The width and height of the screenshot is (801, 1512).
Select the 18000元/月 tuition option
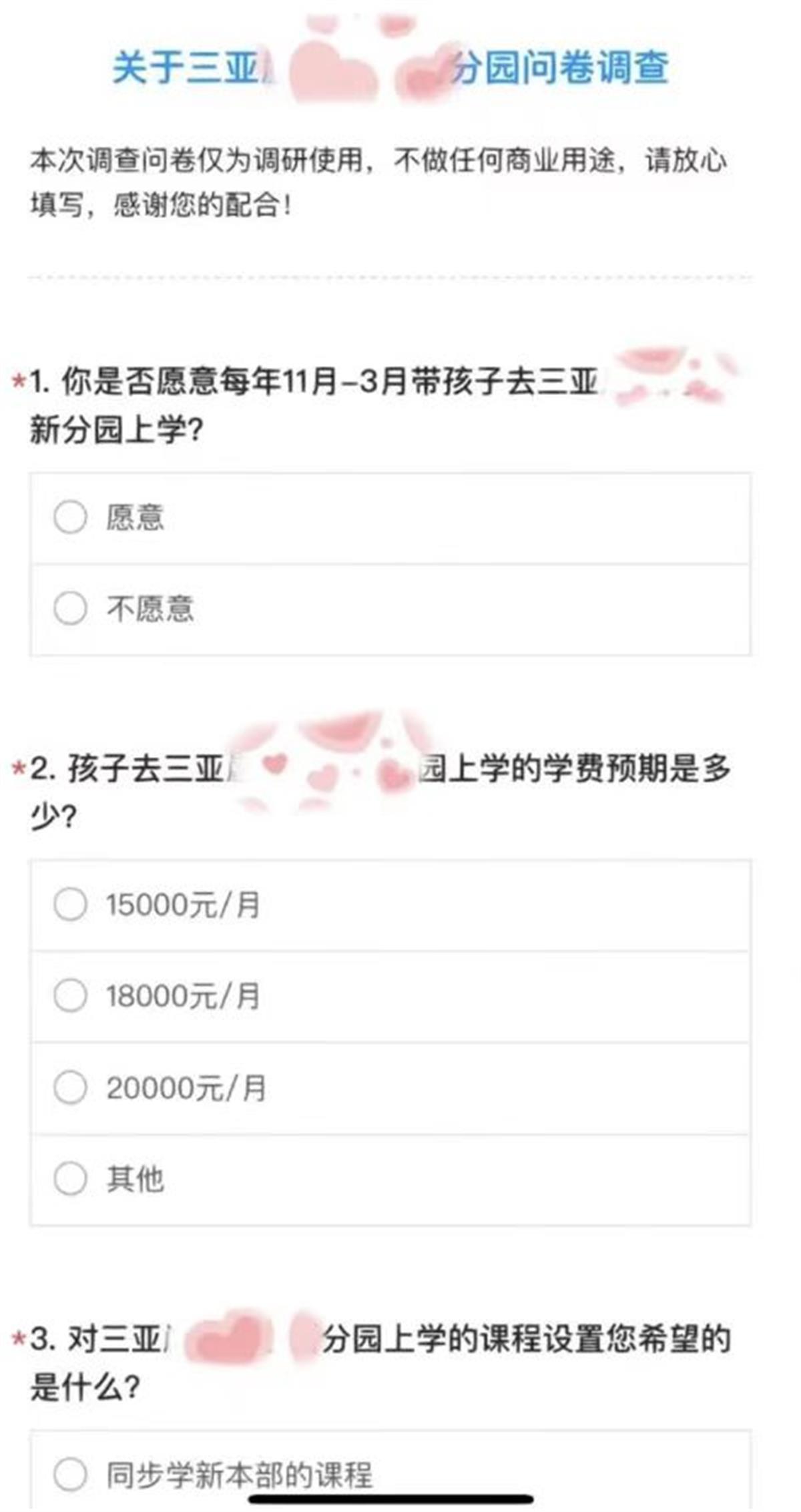(390, 997)
